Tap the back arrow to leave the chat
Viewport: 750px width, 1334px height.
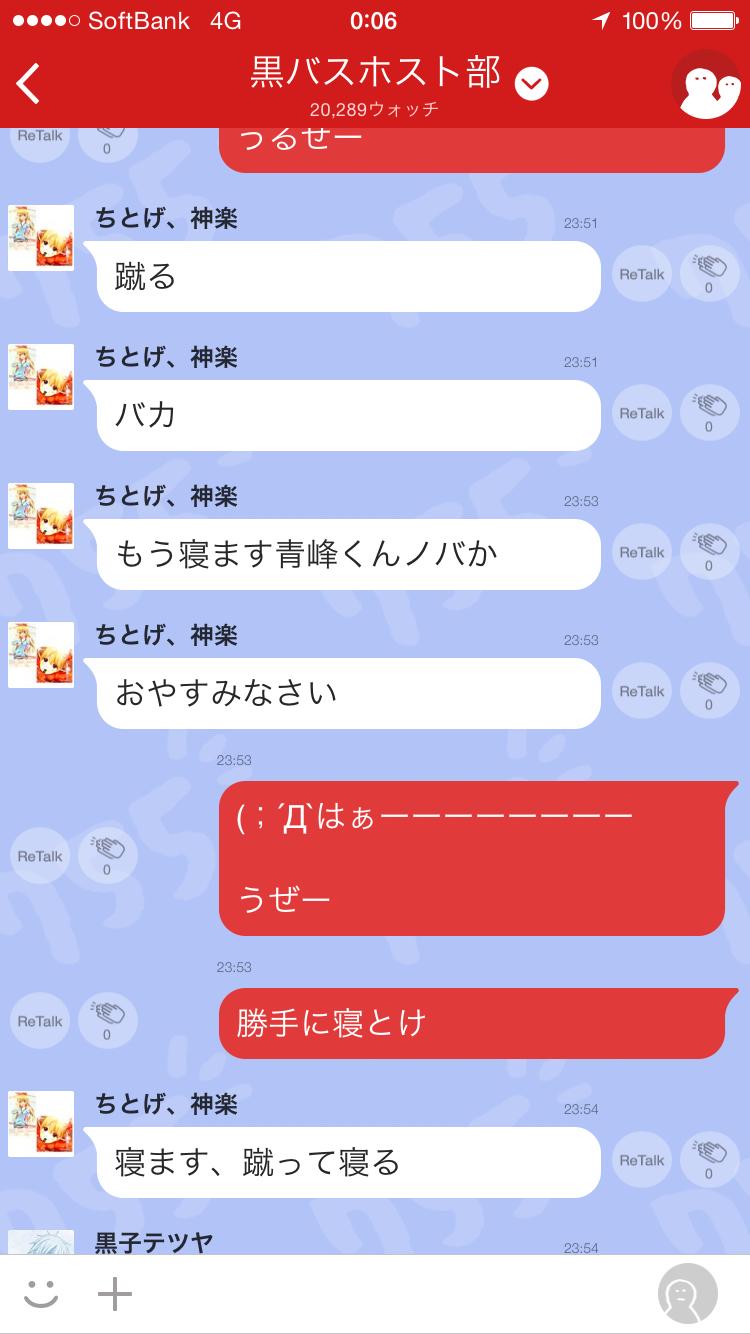click(x=27, y=83)
